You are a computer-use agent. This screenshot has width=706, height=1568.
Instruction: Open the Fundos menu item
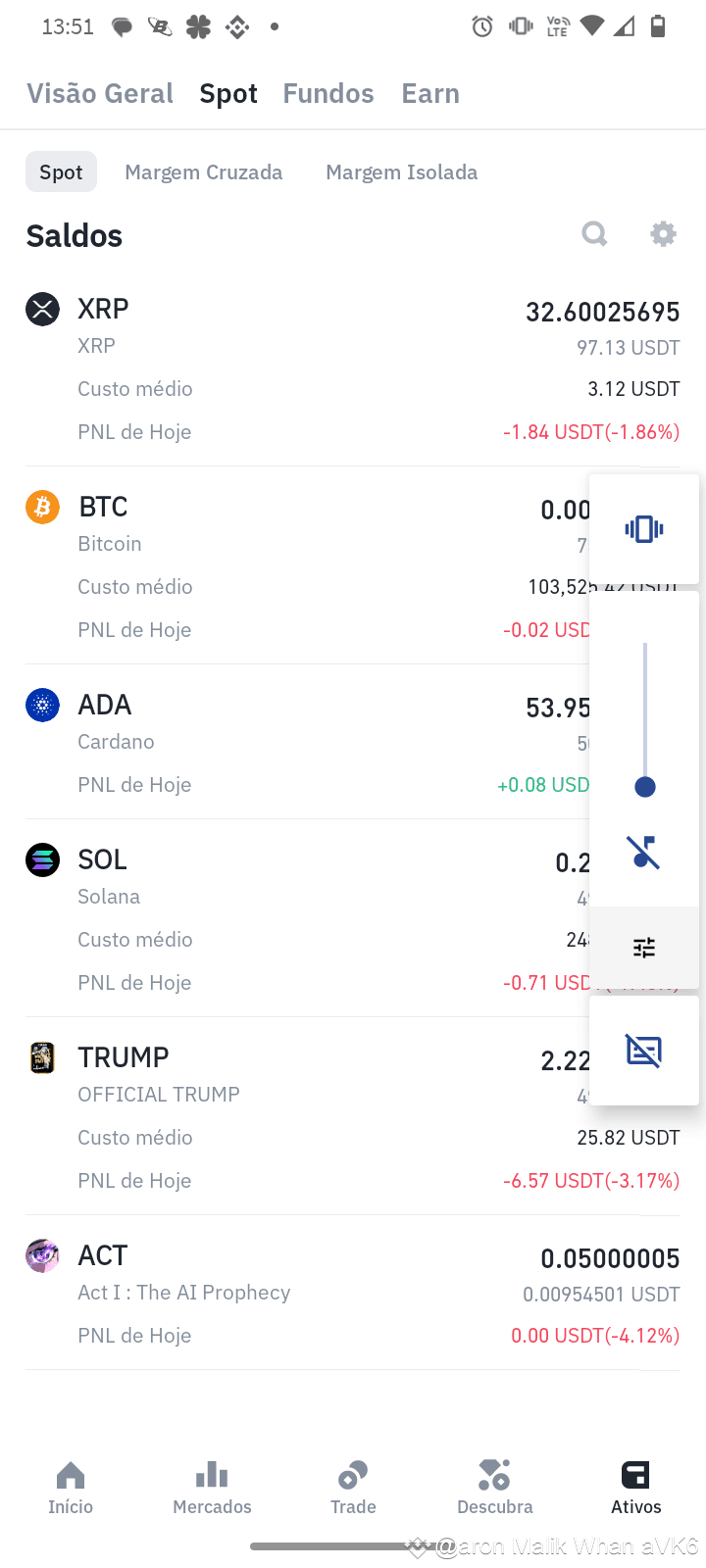pyautogui.click(x=328, y=93)
